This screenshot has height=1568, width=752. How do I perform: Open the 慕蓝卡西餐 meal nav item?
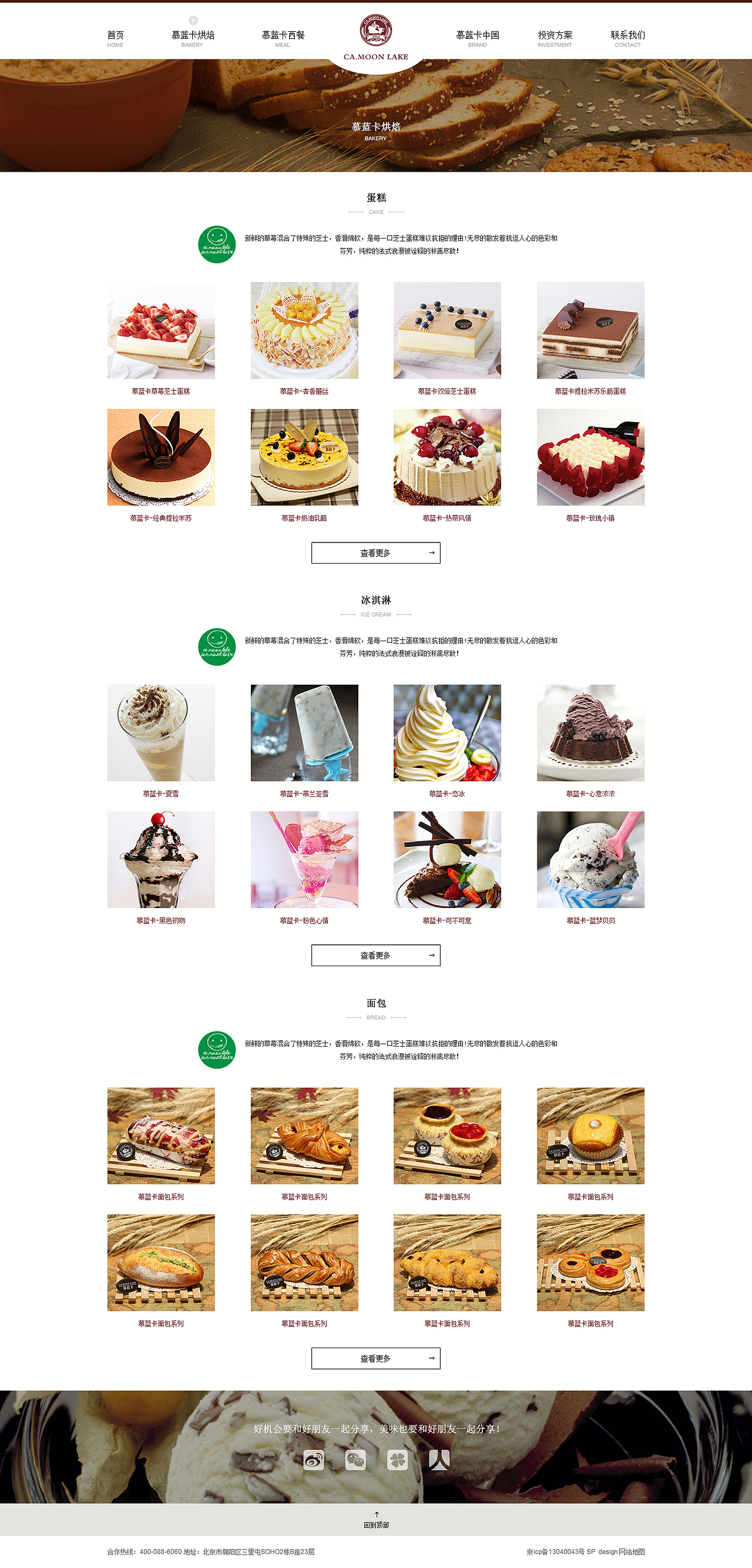(283, 38)
